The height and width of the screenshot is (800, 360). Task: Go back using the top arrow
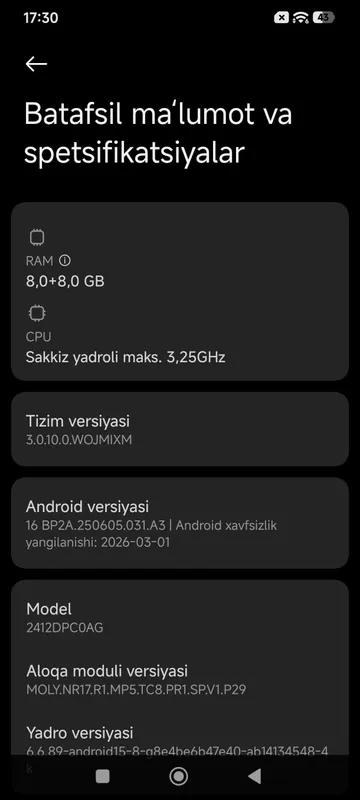(x=36, y=64)
